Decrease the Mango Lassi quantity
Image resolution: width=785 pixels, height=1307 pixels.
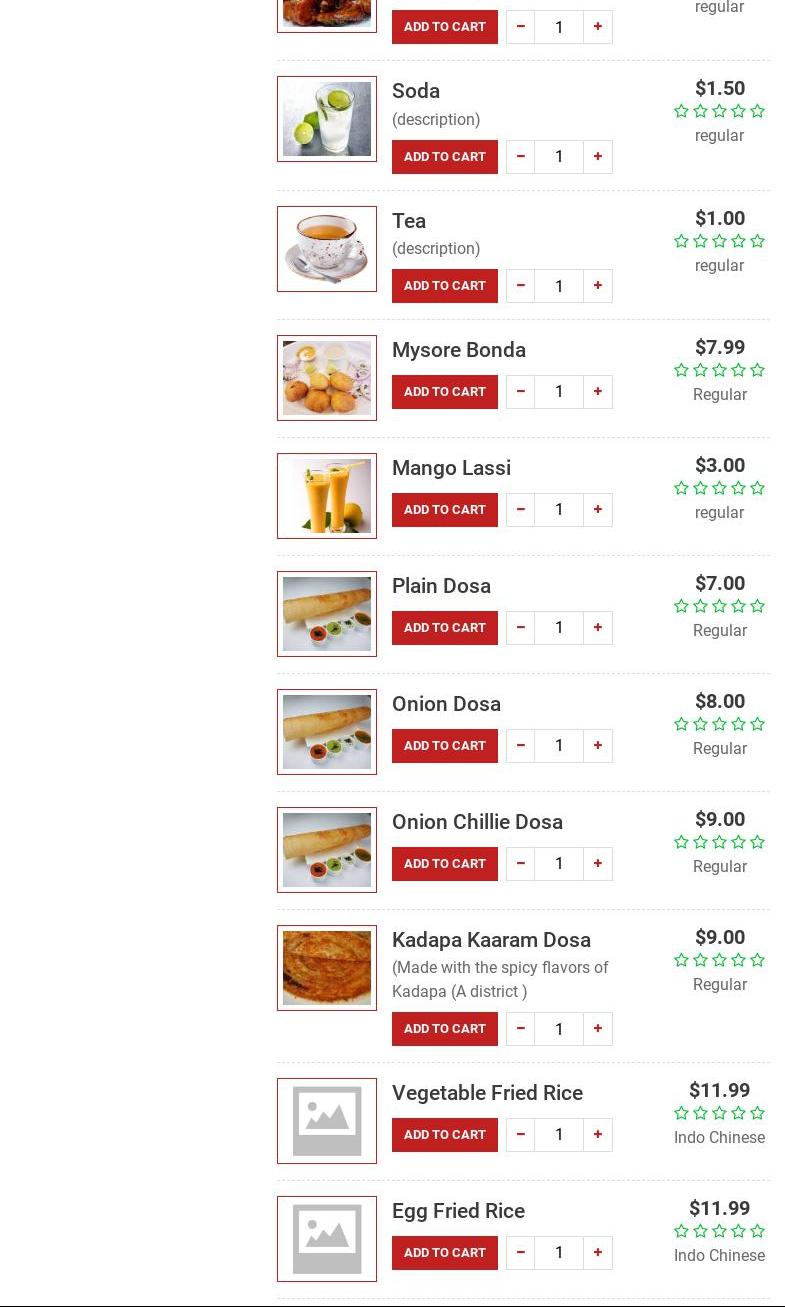pyautogui.click(x=520, y=510)
